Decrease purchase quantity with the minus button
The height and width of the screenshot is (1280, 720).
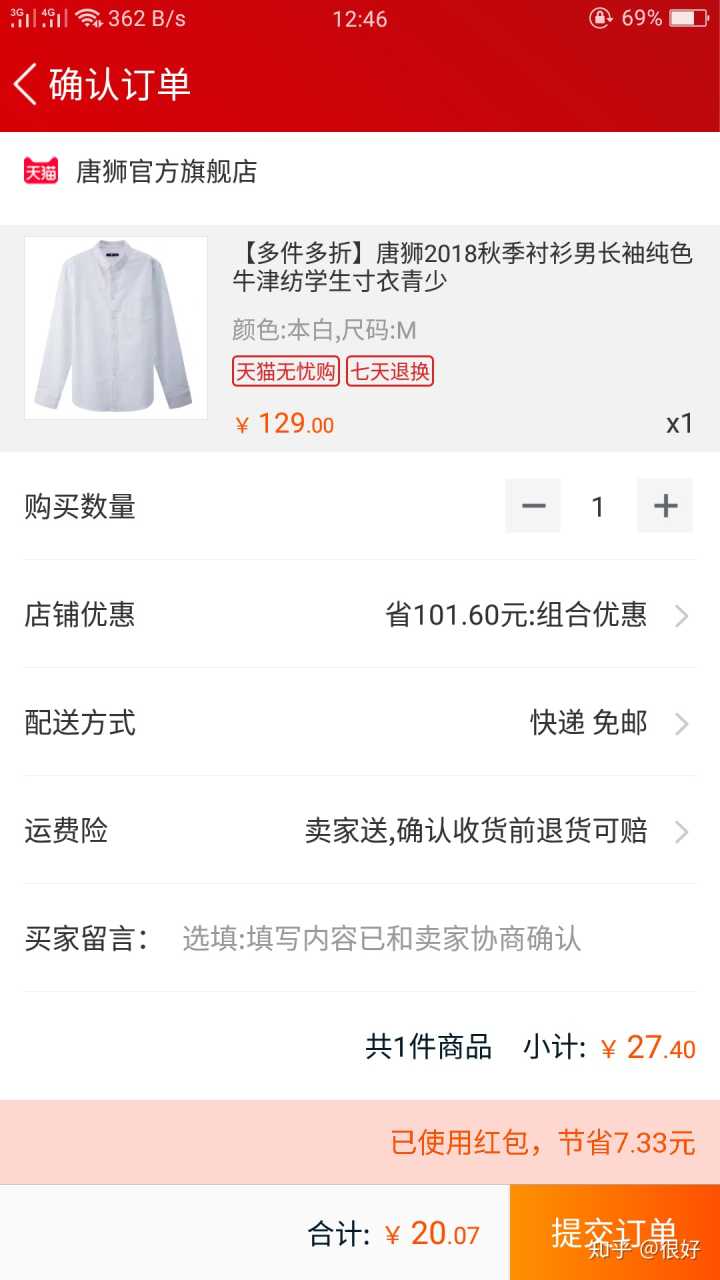click(x=533, y=506)
